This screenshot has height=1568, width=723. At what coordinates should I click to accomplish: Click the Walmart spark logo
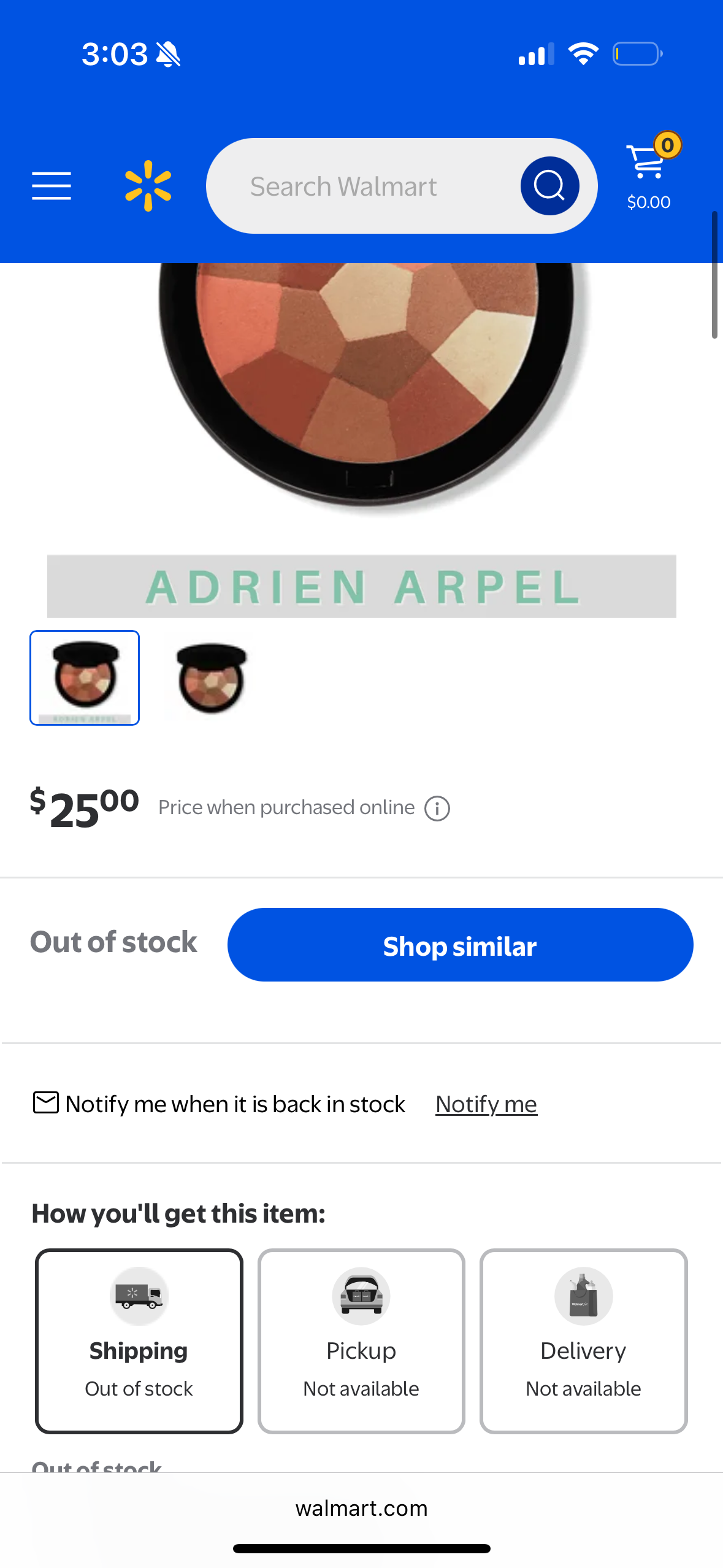click(147, 186)
